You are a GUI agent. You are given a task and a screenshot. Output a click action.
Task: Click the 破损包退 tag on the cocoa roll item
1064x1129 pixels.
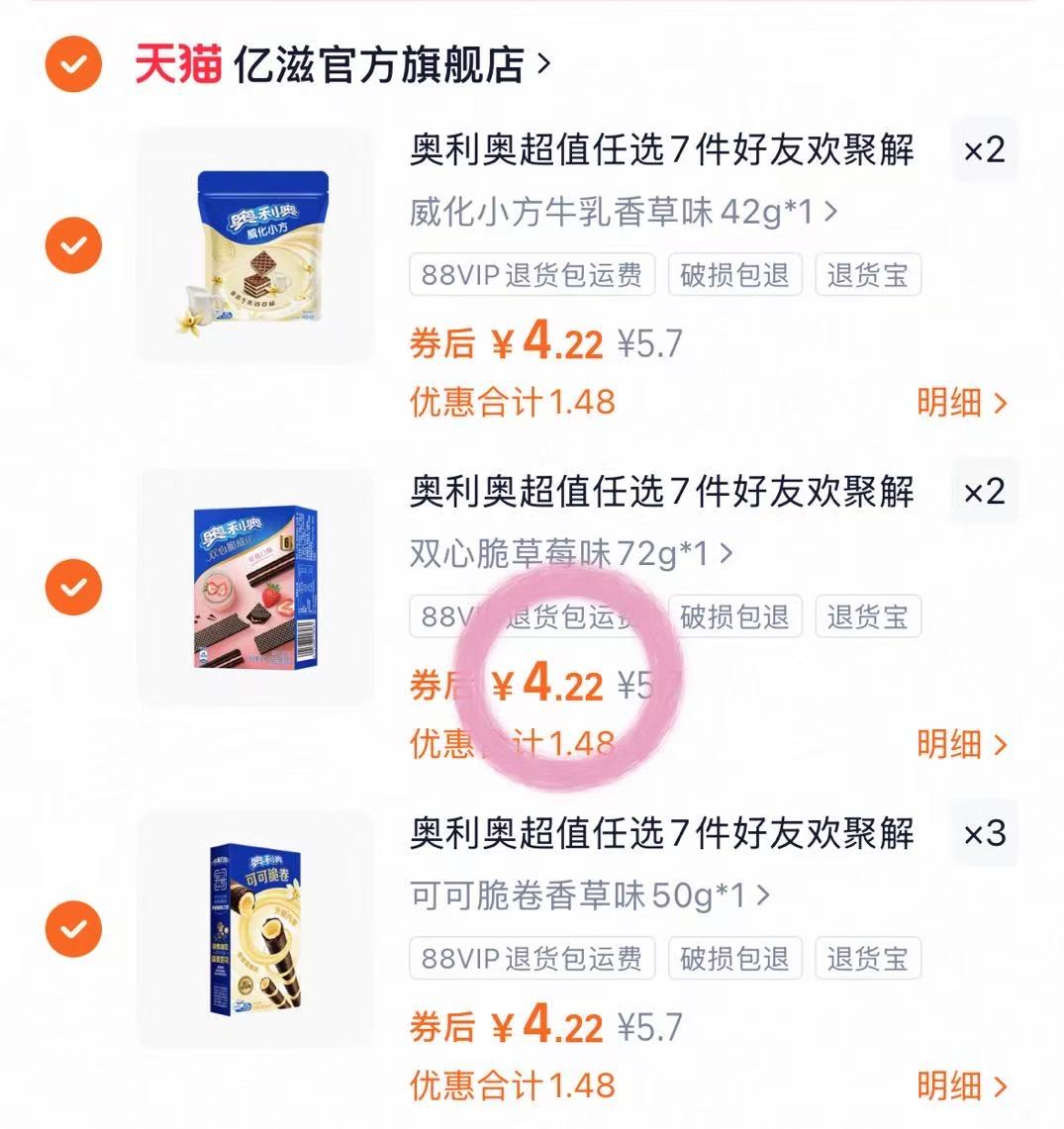[x=734, y=958]
